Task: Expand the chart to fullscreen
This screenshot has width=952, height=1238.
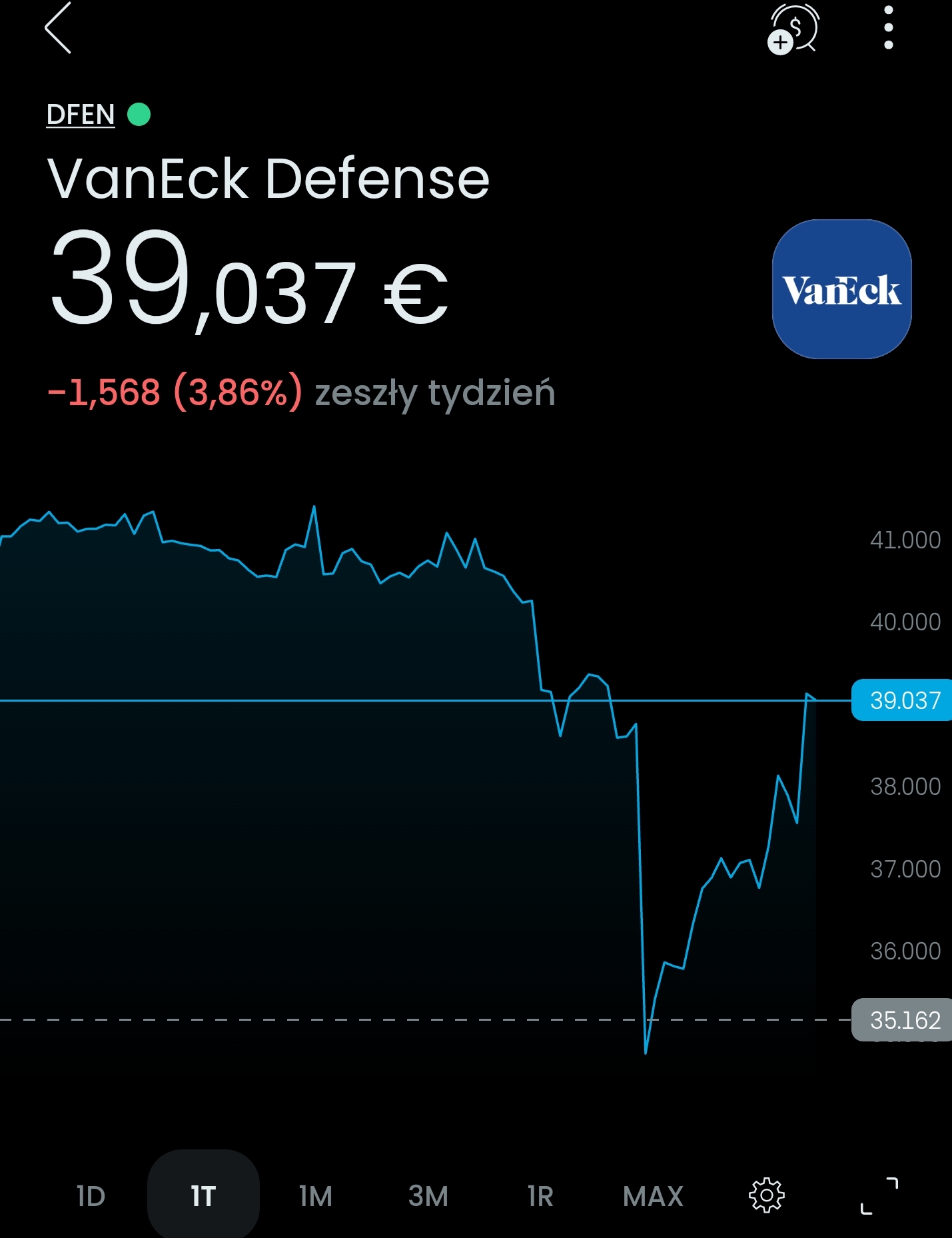Action: click(x=879, y=1195)
